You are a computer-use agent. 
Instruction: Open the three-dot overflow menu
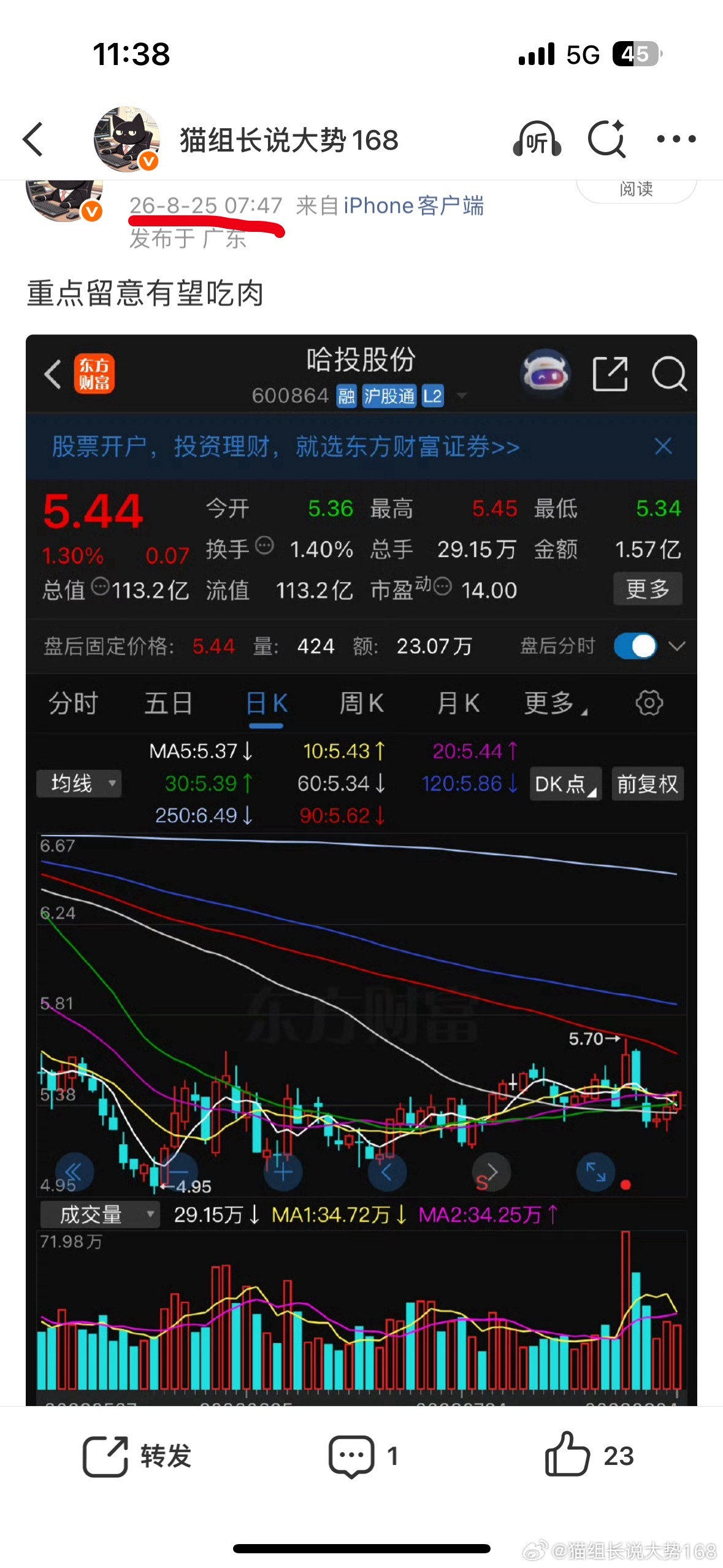point(676,139)
